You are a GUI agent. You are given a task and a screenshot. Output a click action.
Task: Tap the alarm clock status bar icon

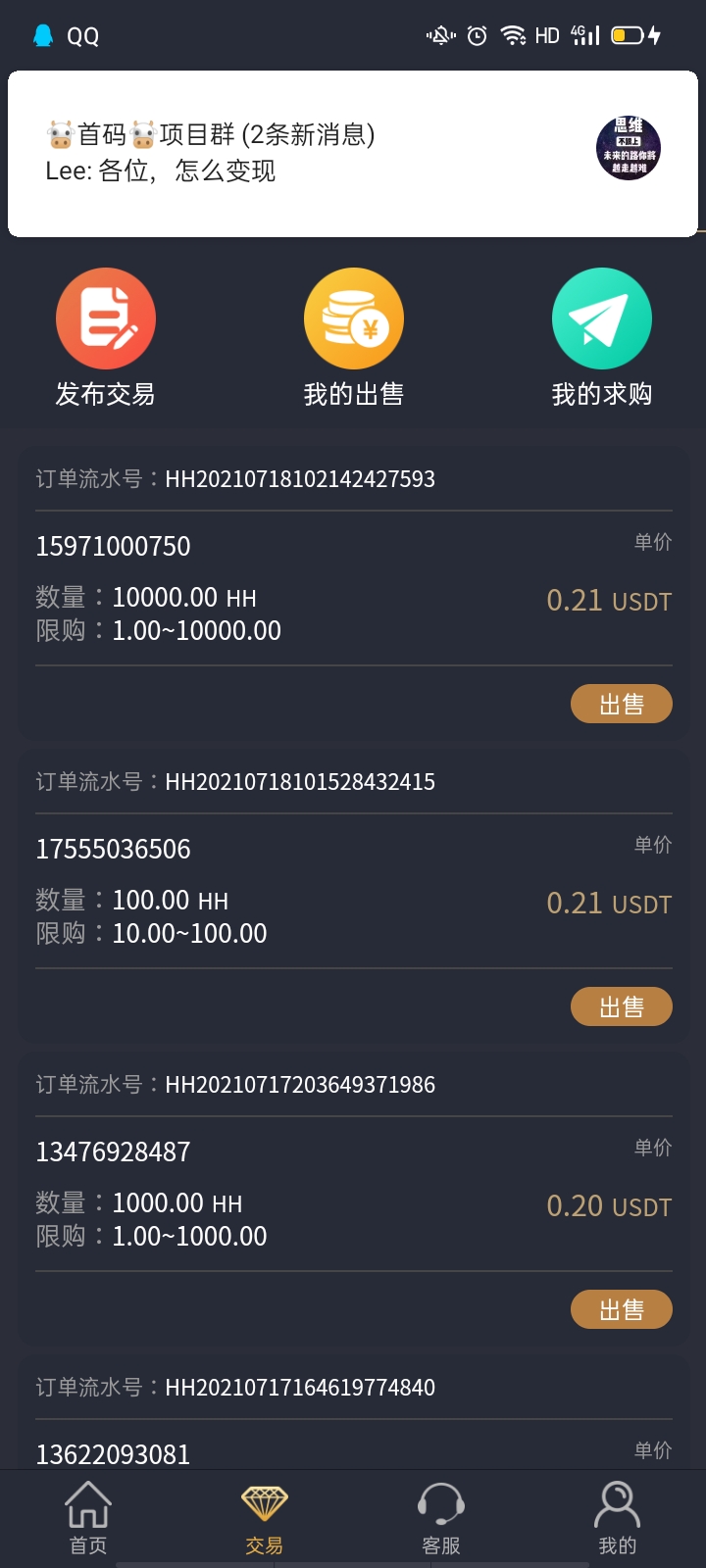coord(476,35)
